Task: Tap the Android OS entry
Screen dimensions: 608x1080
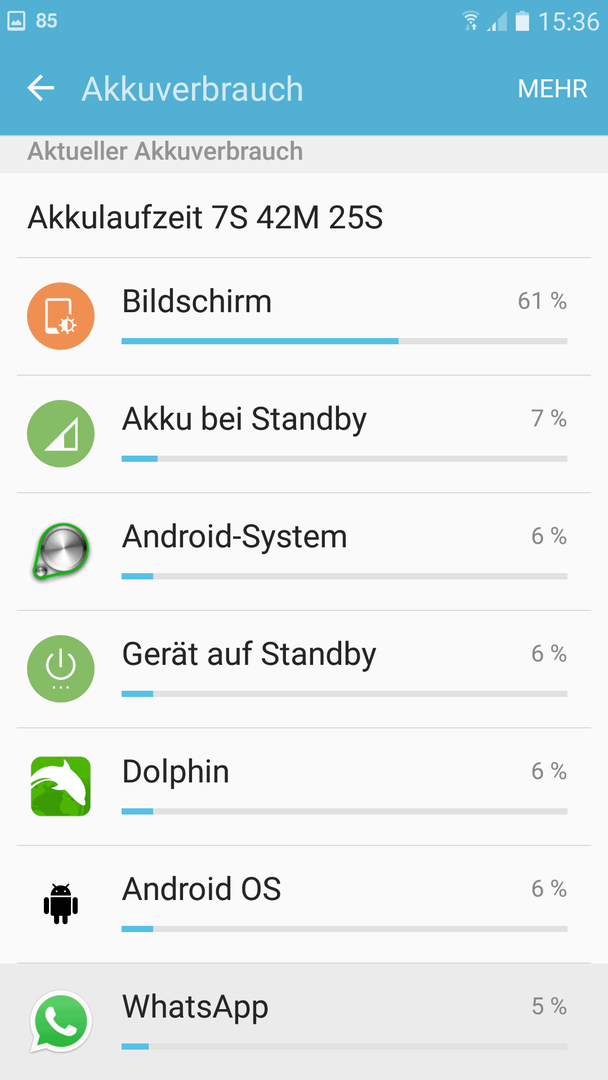Action: [x=304, y=904]
